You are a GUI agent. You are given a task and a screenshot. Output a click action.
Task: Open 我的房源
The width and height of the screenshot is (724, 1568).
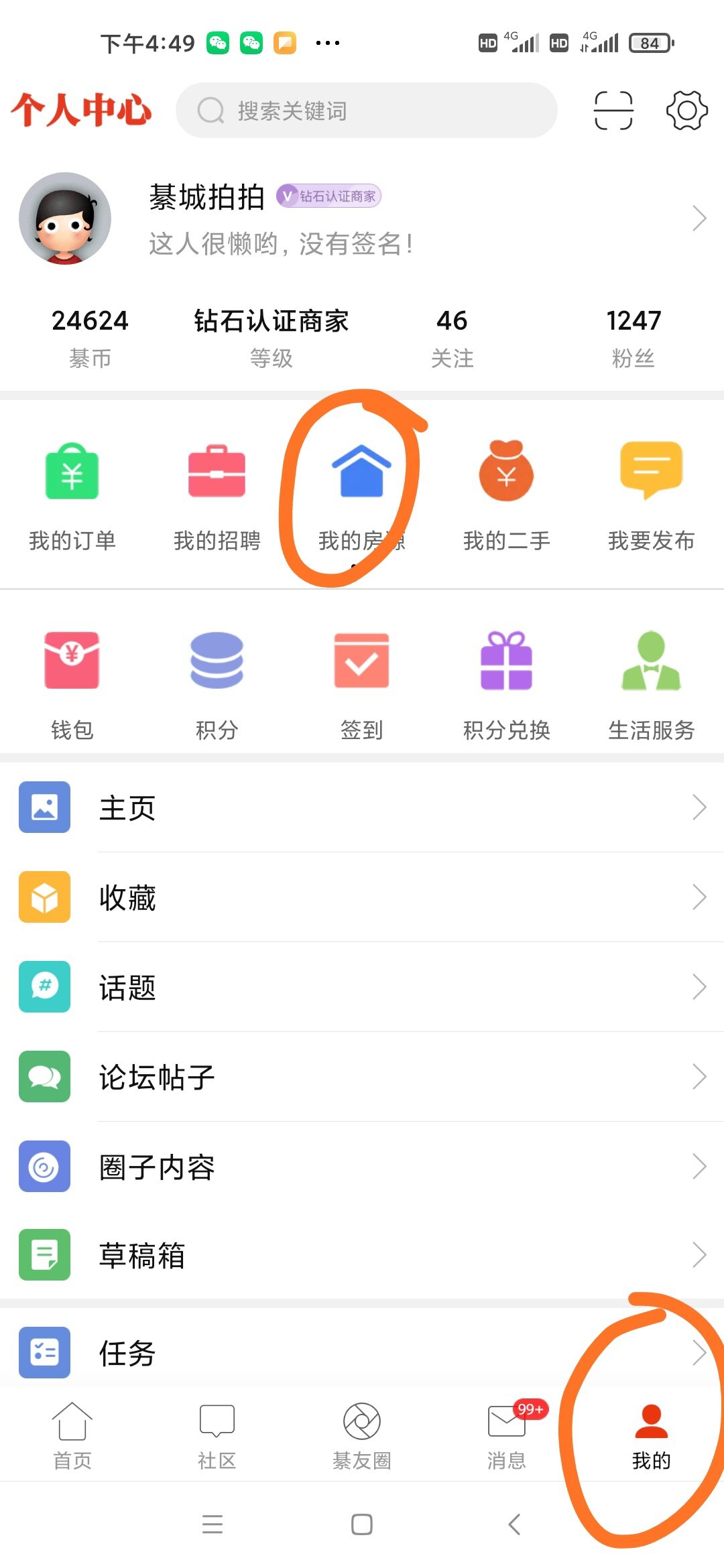tap(361, 496)
